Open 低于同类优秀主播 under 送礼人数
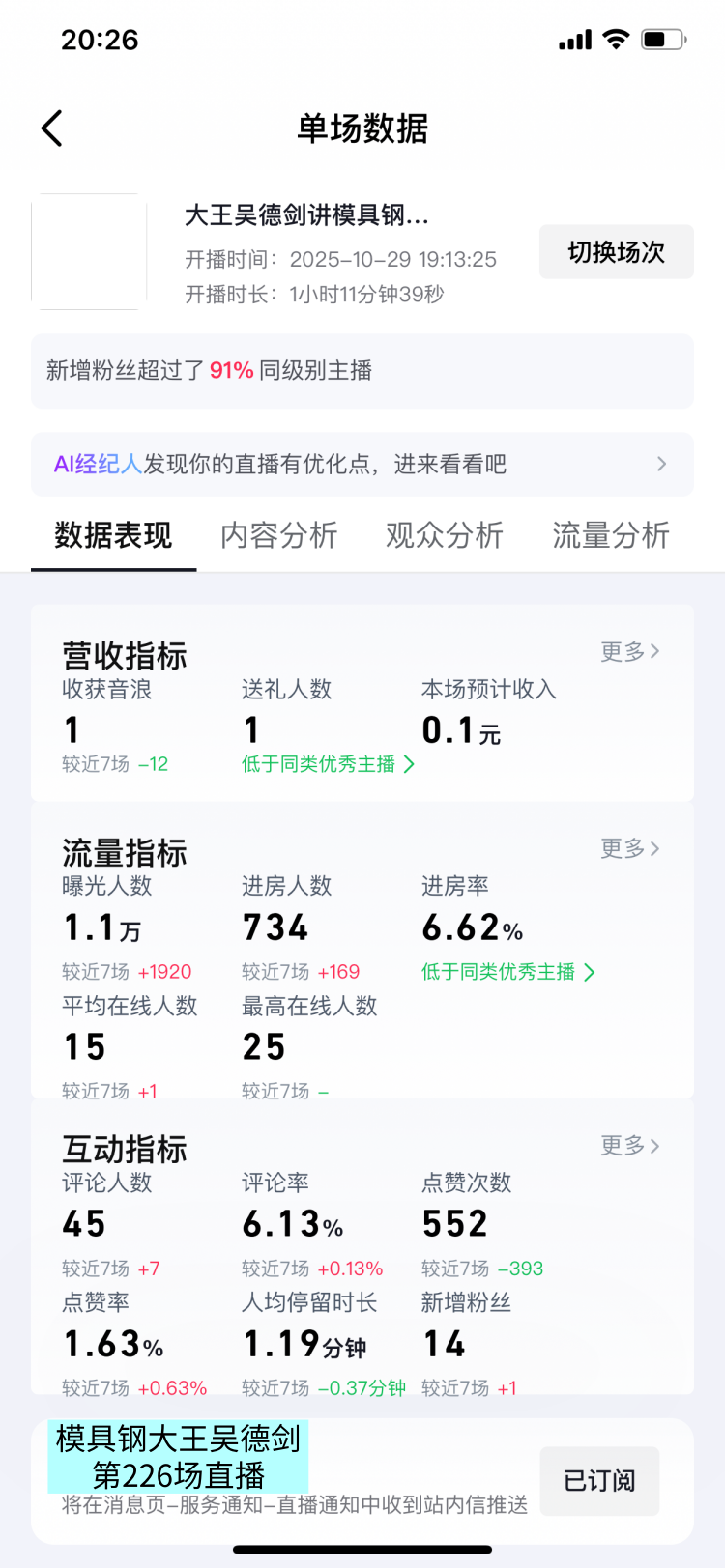 click(x=328, y=764)
